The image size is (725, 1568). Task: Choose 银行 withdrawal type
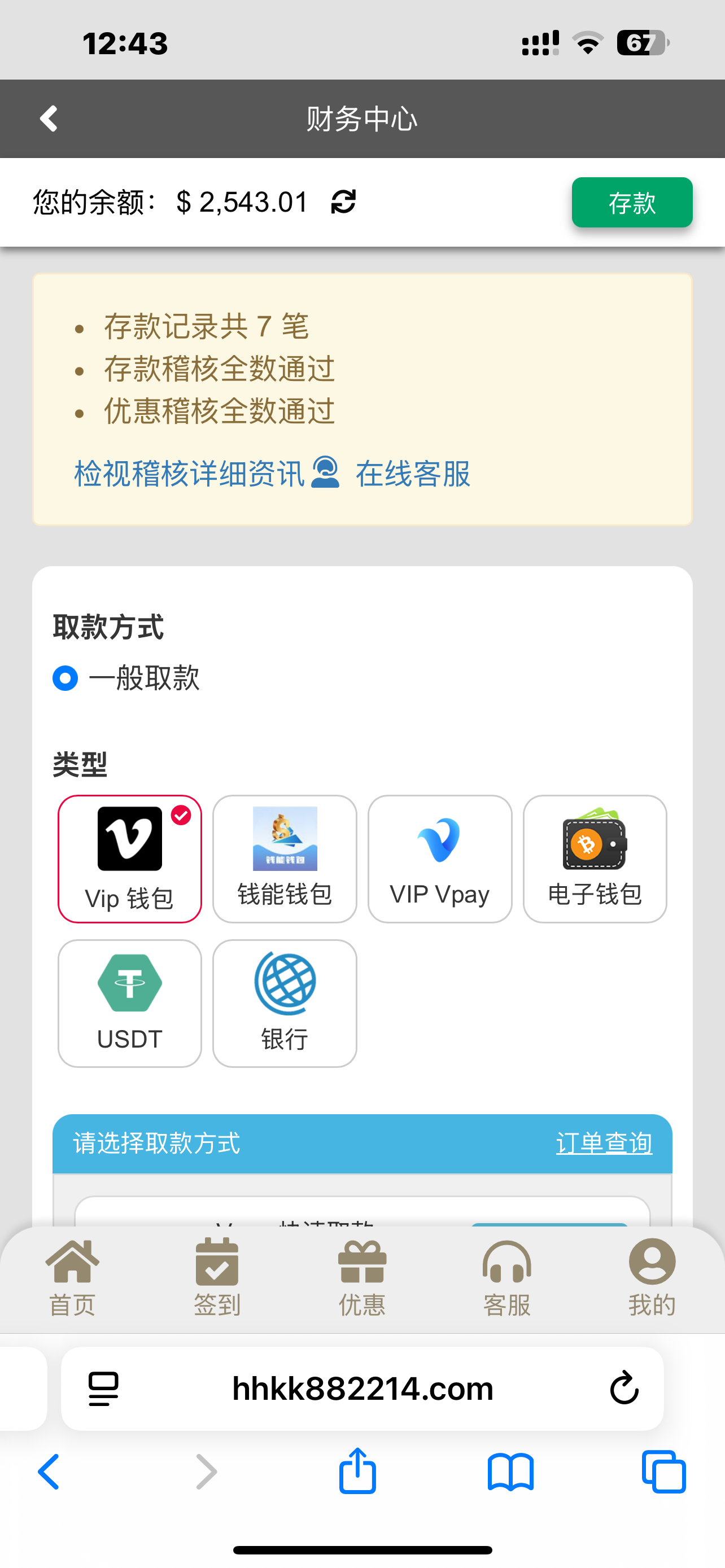(284, 1002)
